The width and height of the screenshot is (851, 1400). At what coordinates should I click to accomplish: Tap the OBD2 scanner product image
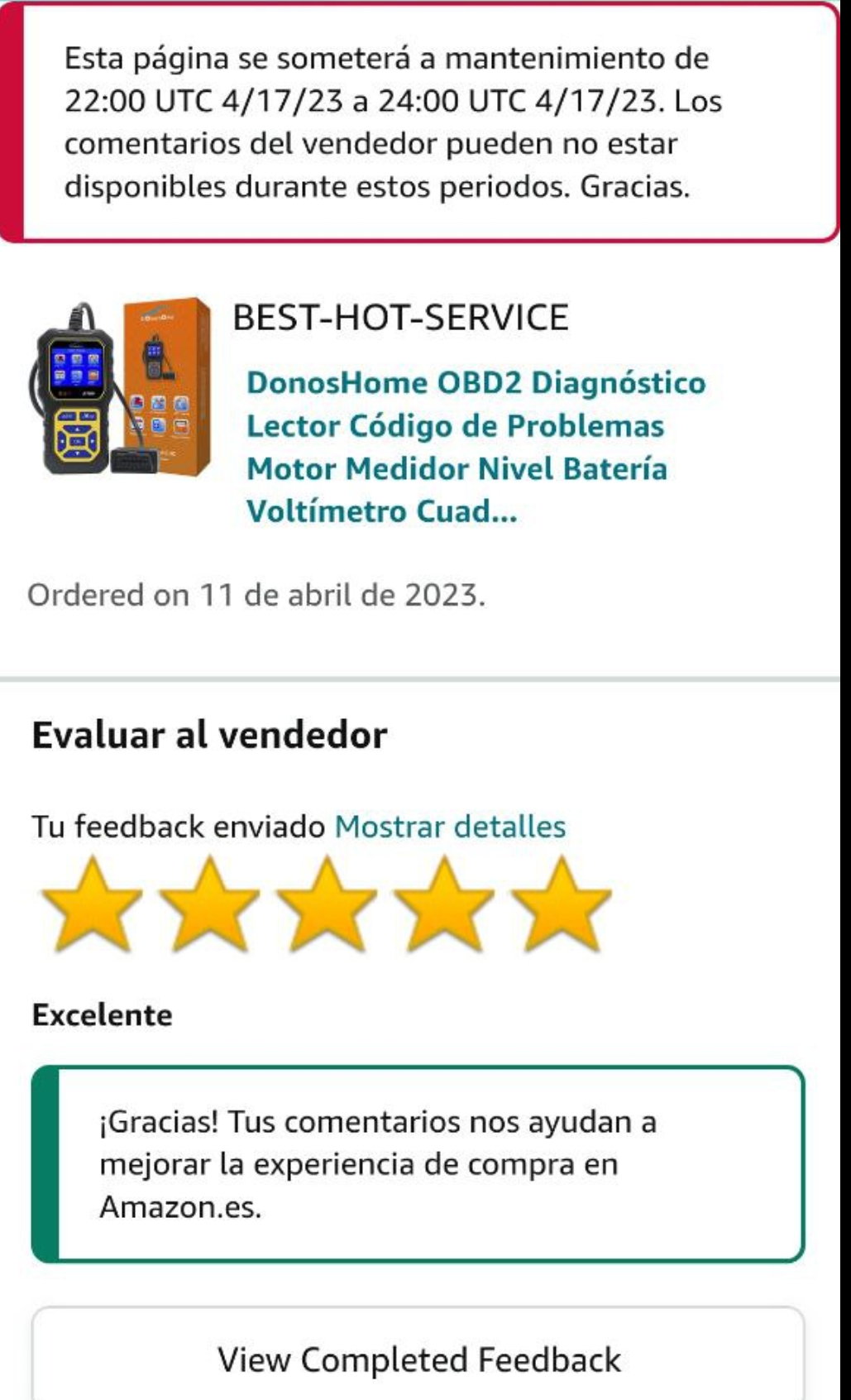(x=122, y=389)
